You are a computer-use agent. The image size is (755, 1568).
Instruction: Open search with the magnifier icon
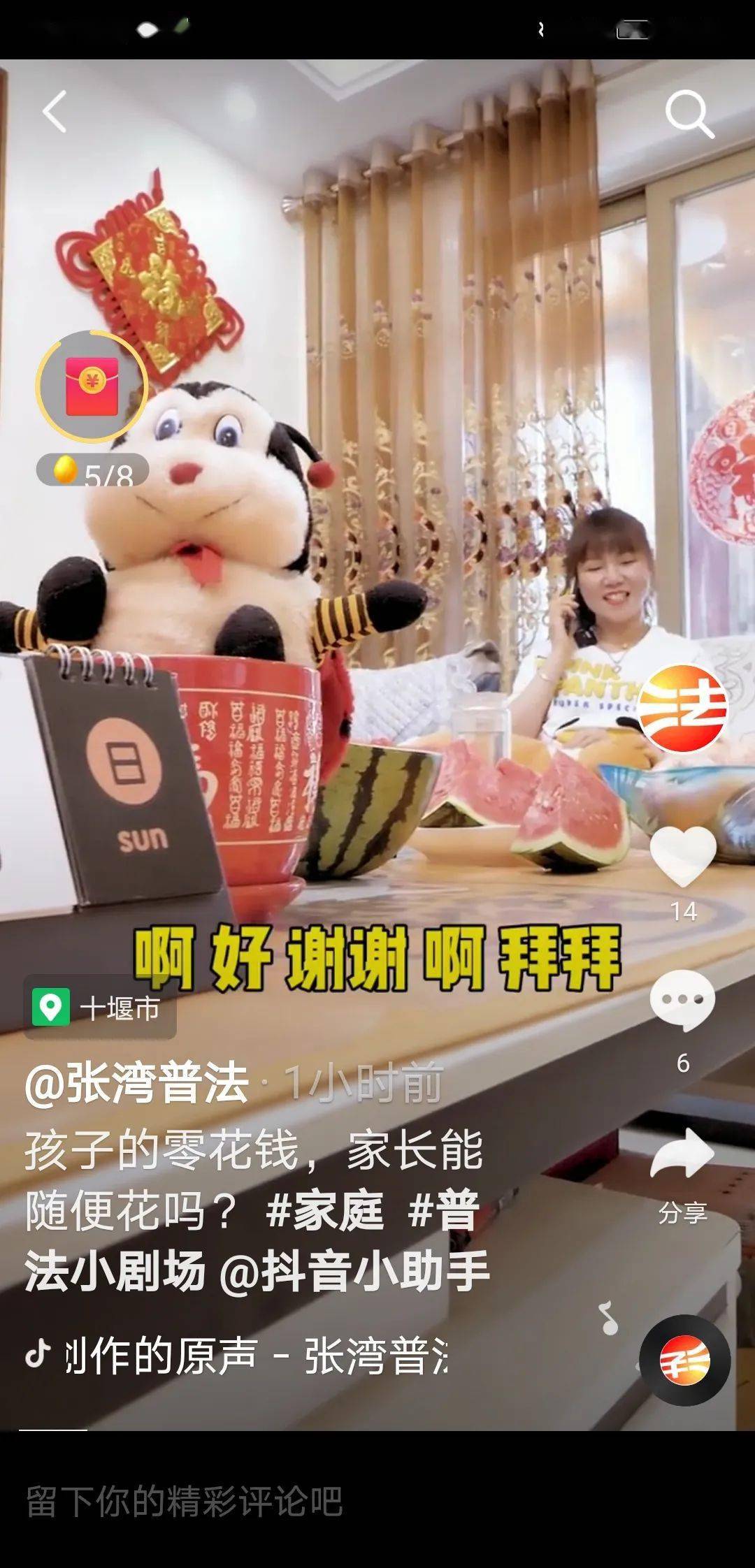click(689, 115)
